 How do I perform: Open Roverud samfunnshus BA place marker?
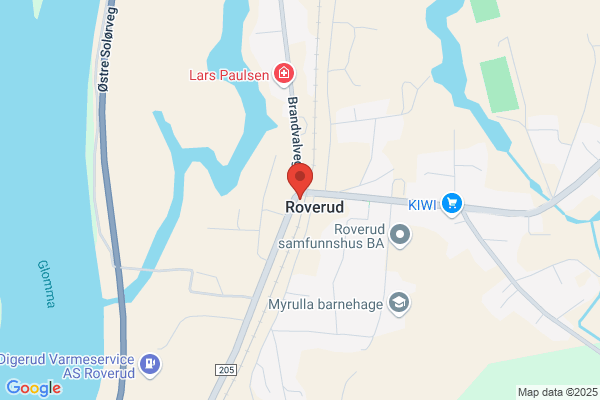click(x=400, y=235)
